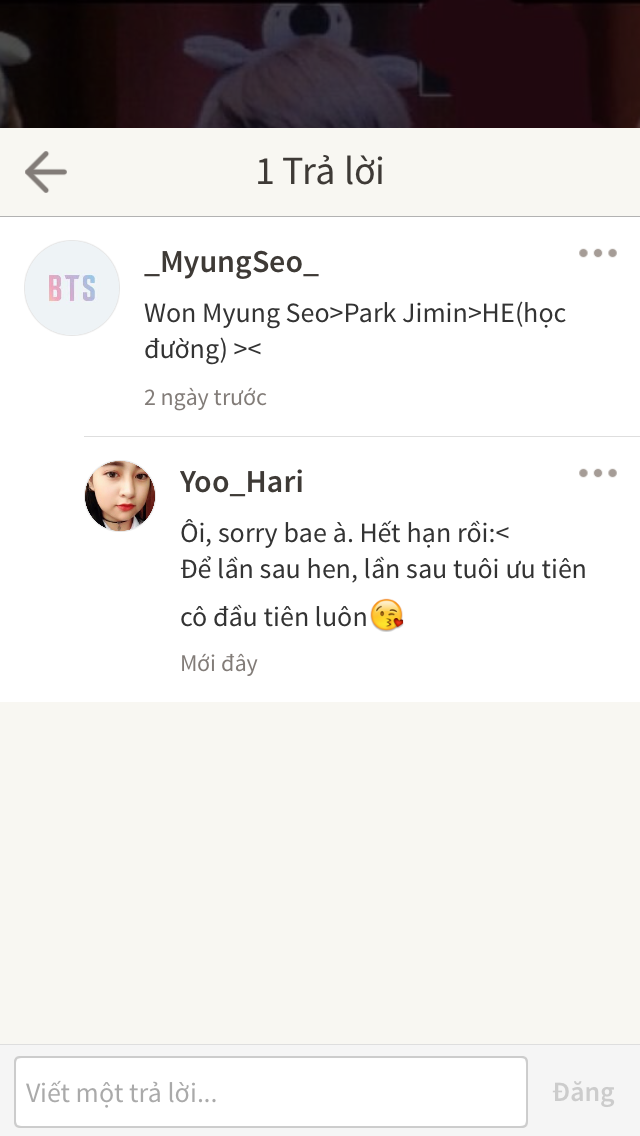Screen dimensions: 640x1136
Task: Tap the Đăng post button
Action: 583,1092
